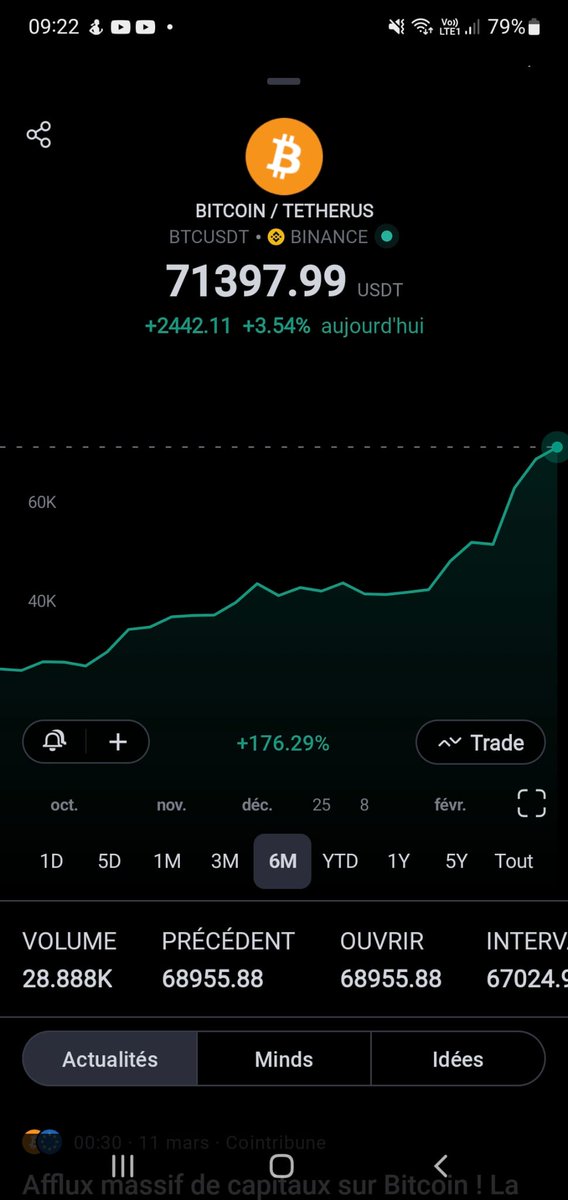Show the 1Y chart range
The image size is (568, 1200).
(398, 861)
